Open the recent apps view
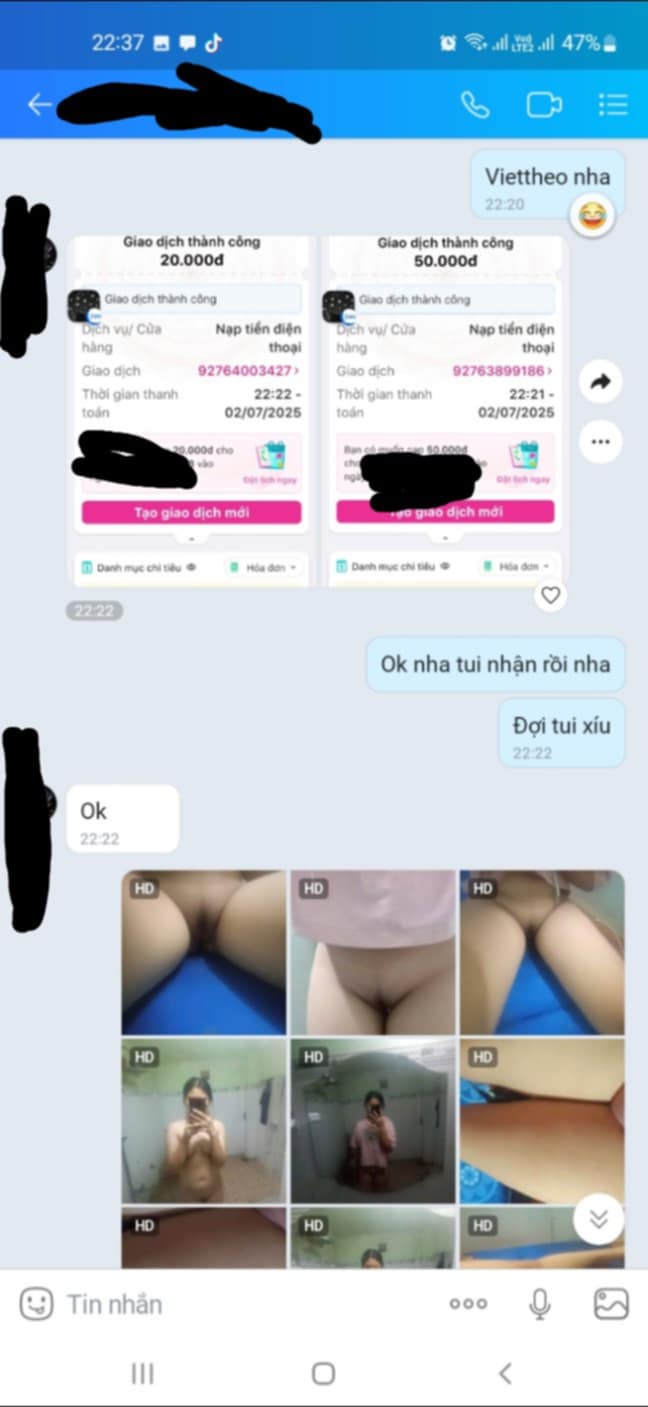The height and width of the screenshot is (1407, 648). (x=143, y=1373)
